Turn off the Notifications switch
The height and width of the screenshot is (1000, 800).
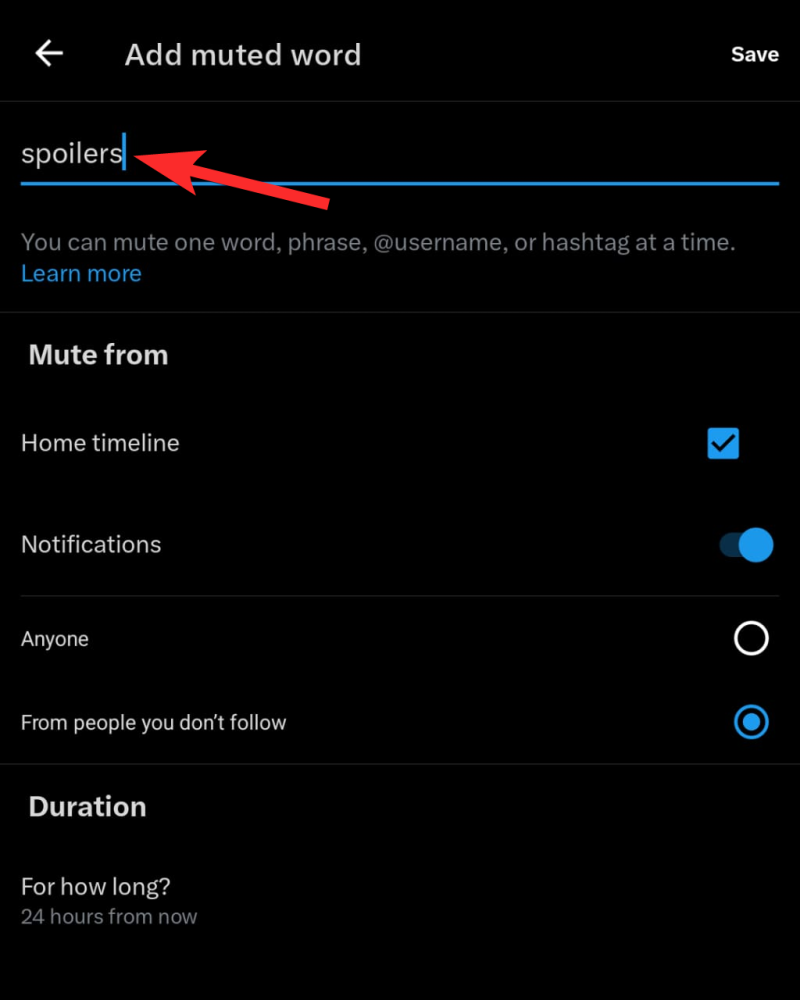[746, 545]
